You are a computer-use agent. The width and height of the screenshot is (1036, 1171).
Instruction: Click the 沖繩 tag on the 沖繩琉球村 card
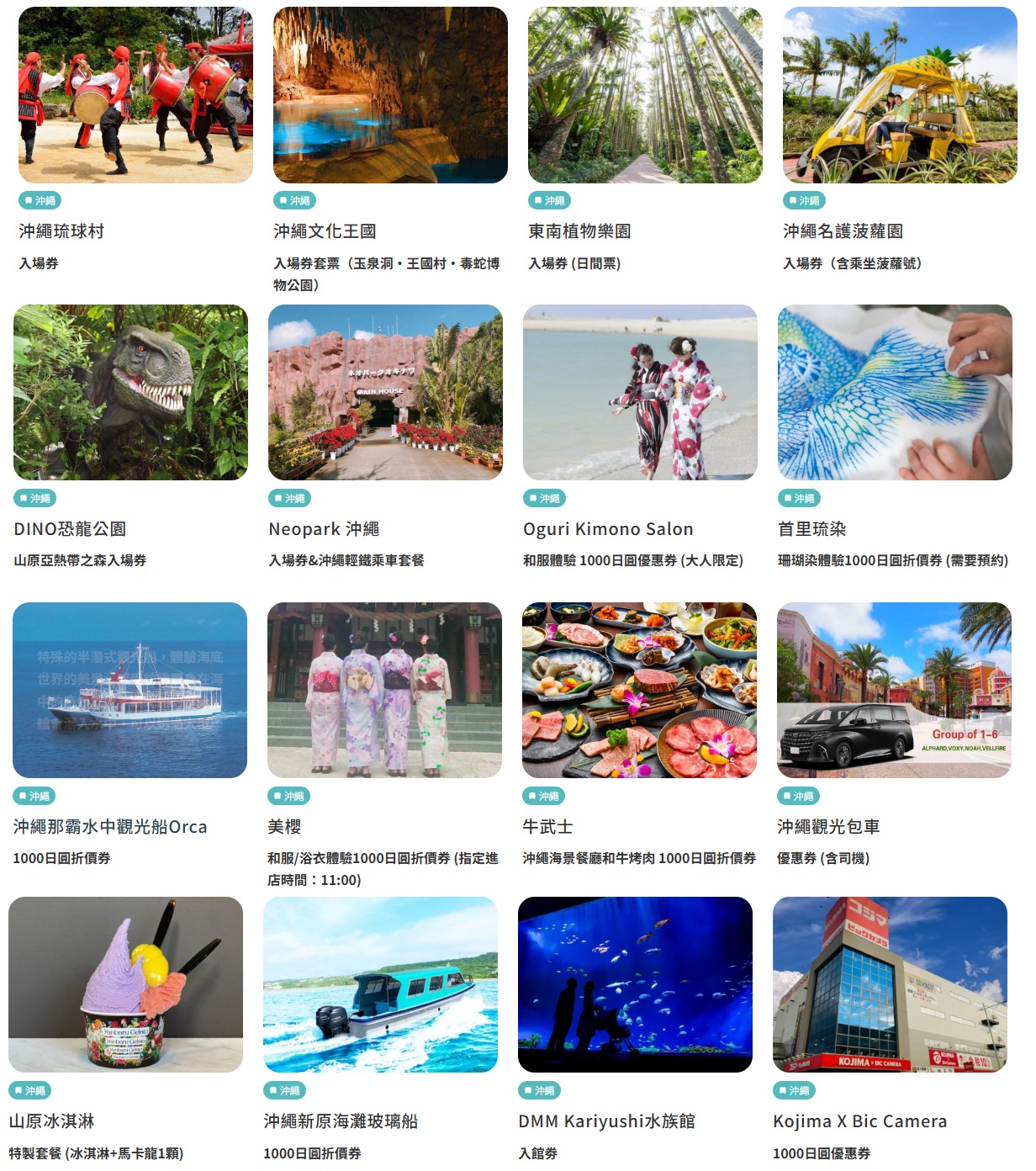(x=32, y=200)
